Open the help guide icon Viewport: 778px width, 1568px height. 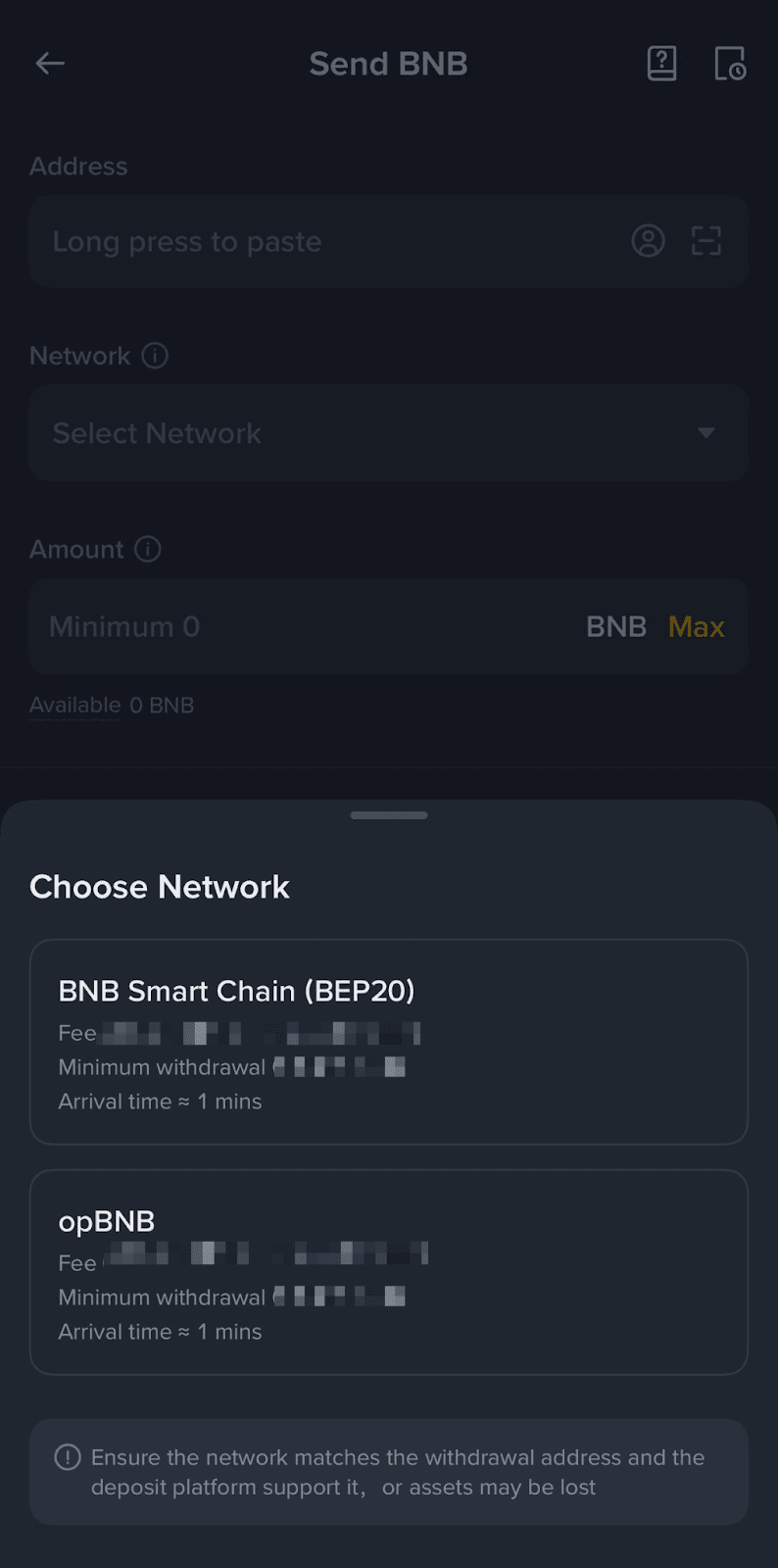(661, 64)
